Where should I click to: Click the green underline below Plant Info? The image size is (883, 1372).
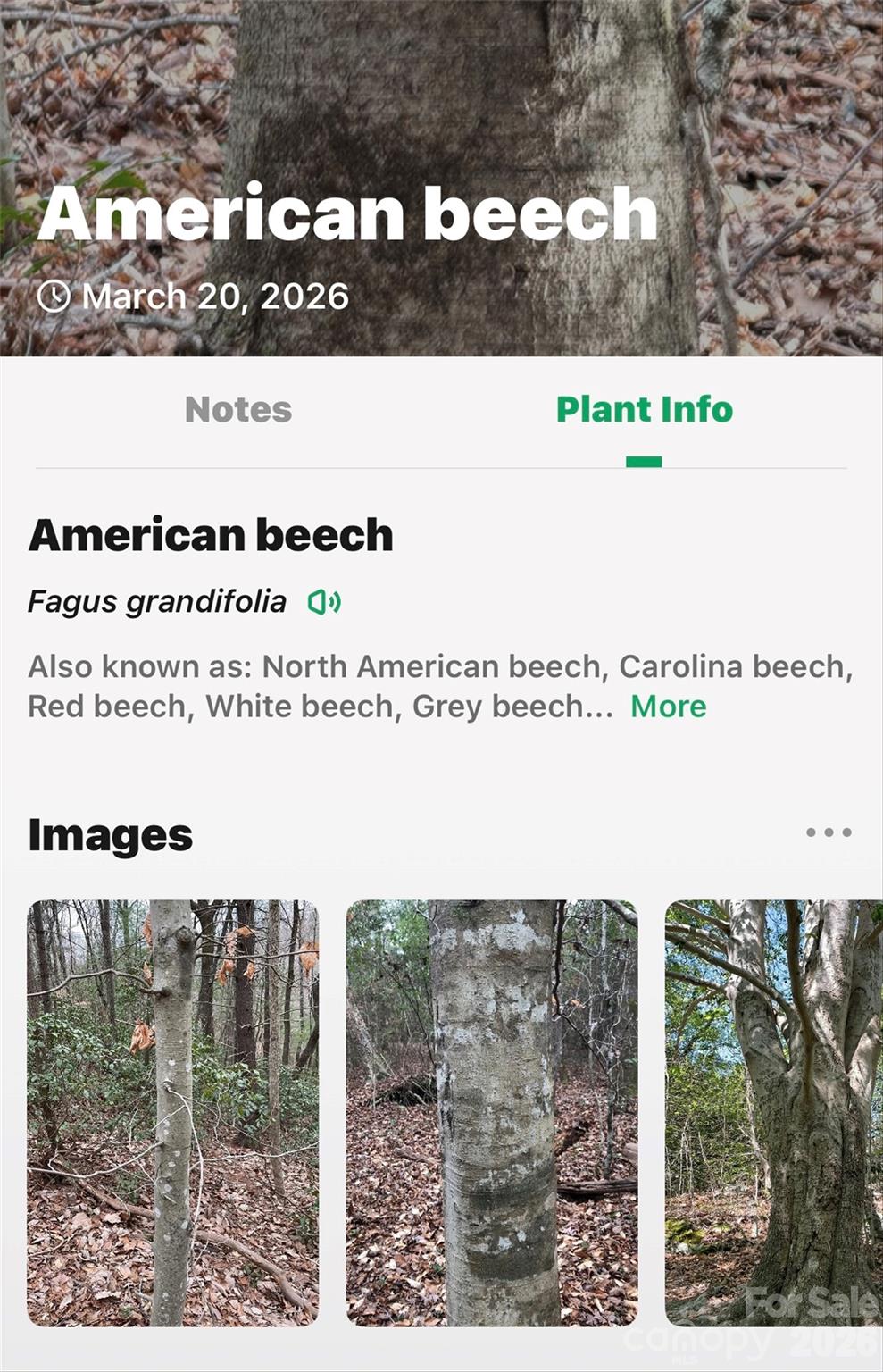click(x=644, y=459)
